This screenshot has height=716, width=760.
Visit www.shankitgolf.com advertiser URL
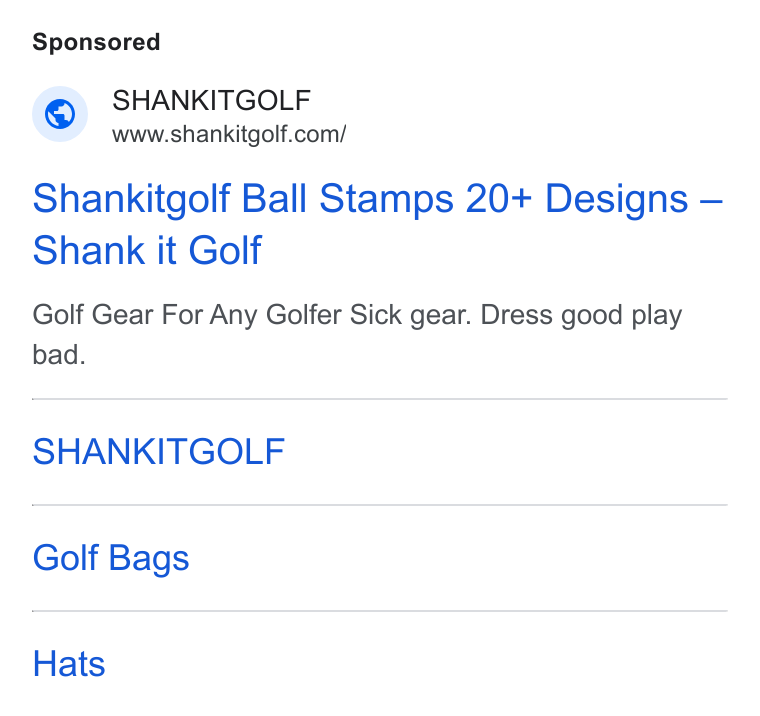[229, 134]
